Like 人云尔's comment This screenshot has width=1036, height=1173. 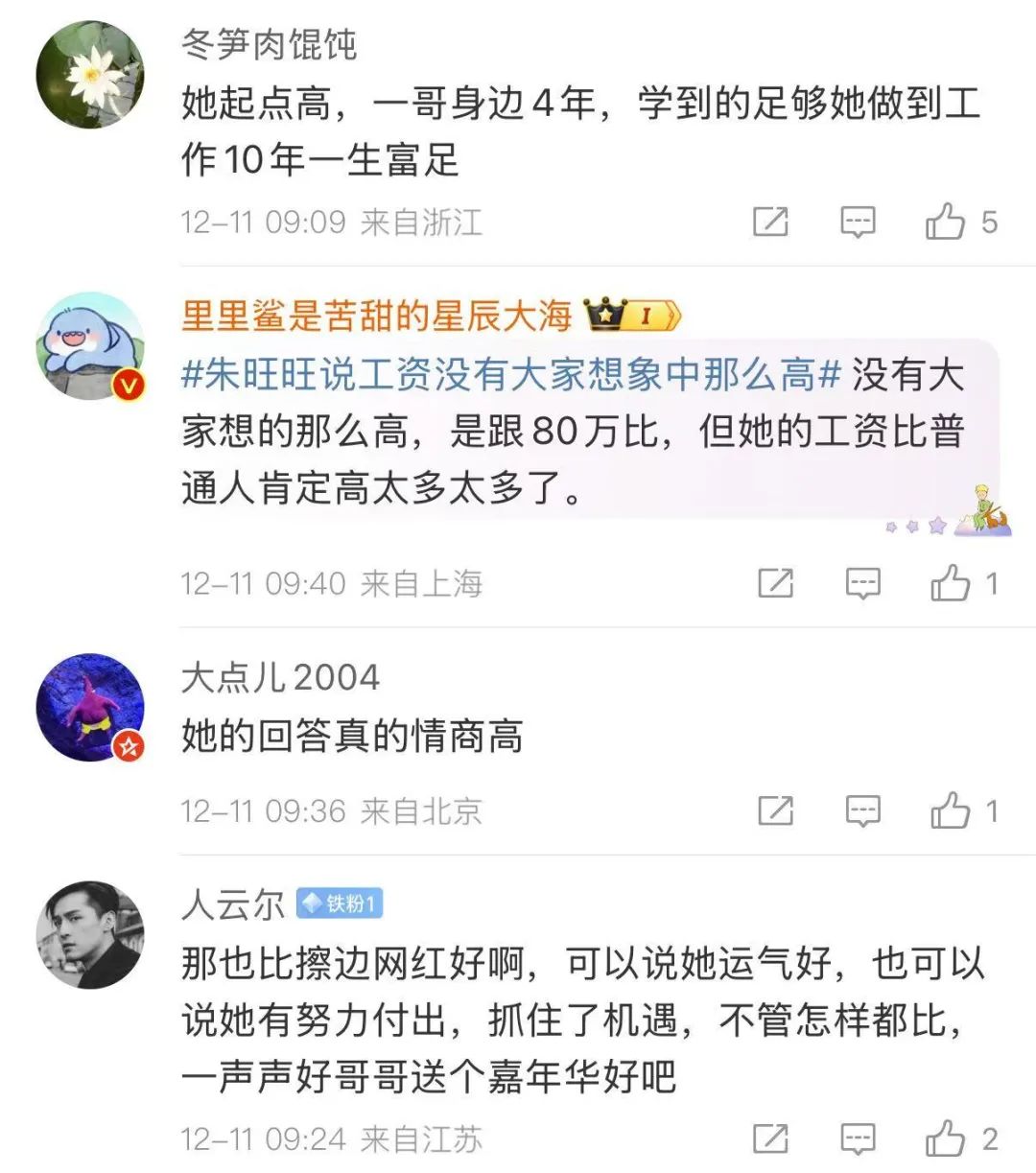pyautogui.click(x=946, y=1138)
